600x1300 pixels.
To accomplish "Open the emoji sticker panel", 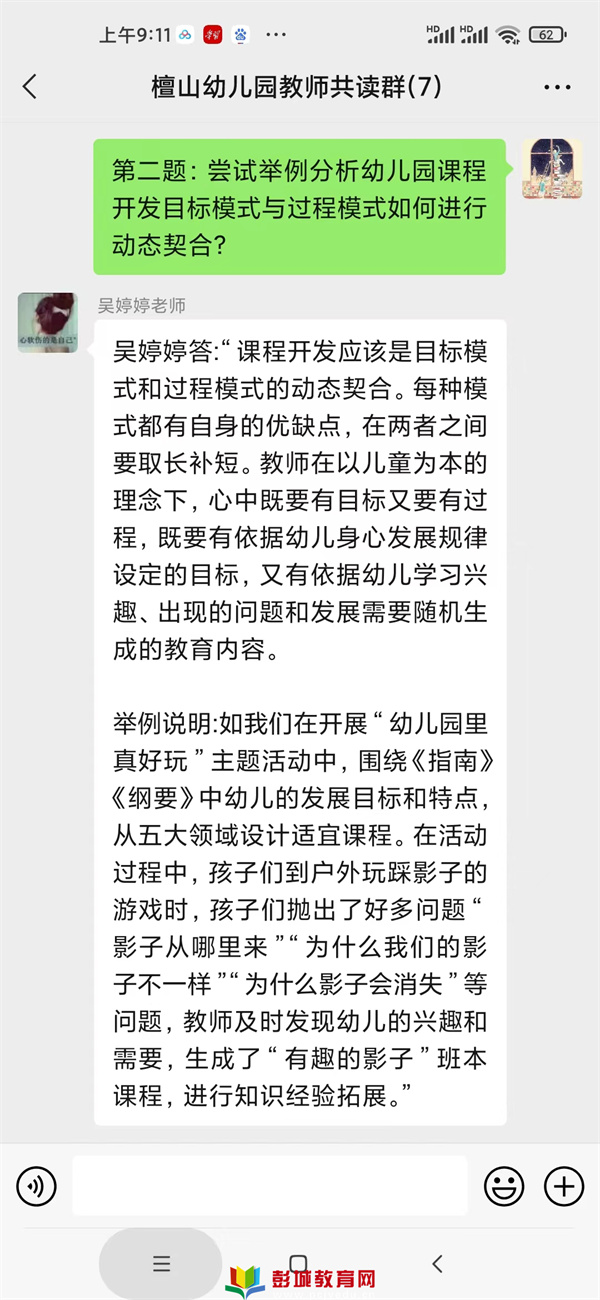I will (504, 1186).
